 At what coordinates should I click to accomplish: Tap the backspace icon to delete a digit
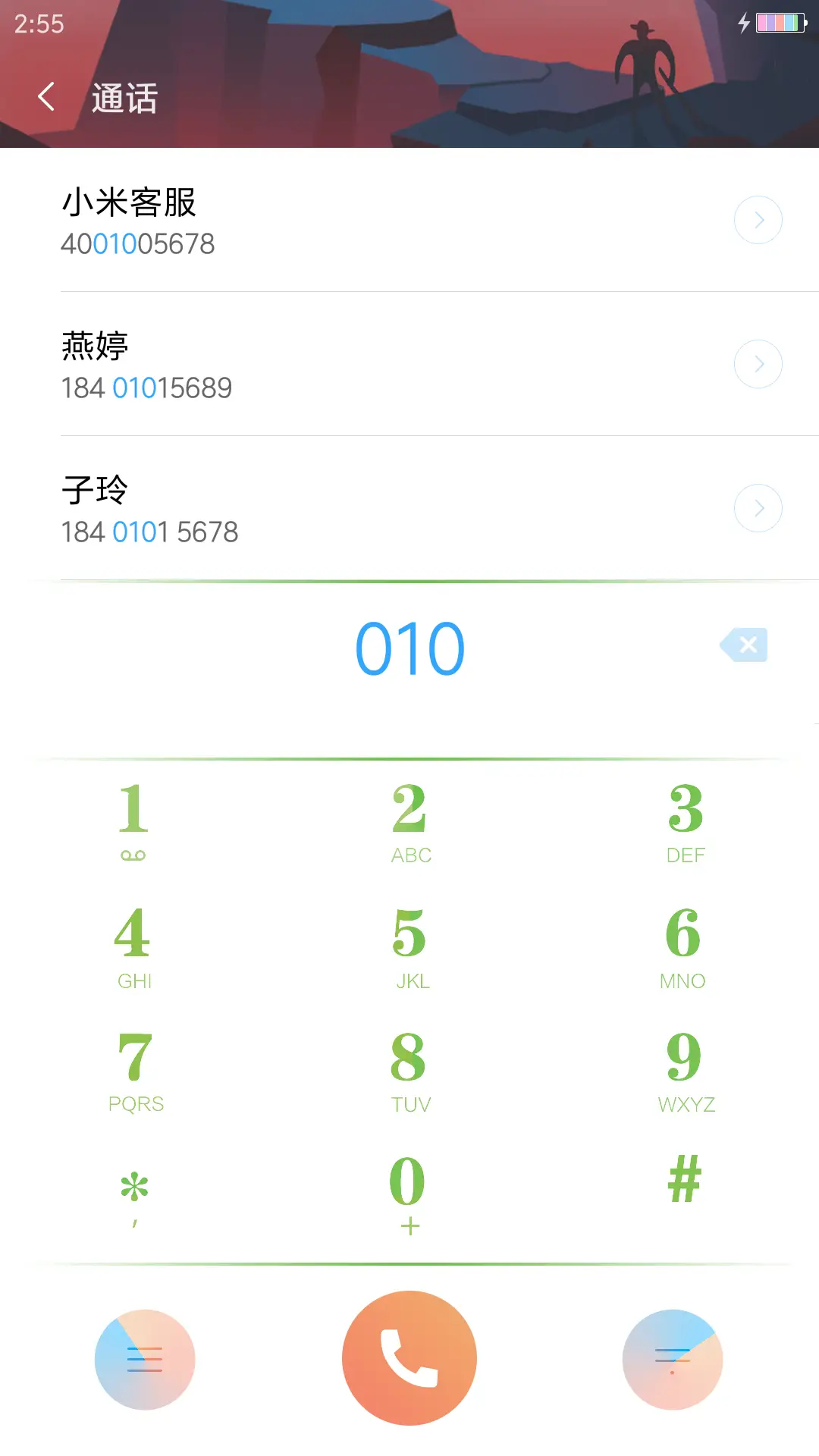(743, 645)
